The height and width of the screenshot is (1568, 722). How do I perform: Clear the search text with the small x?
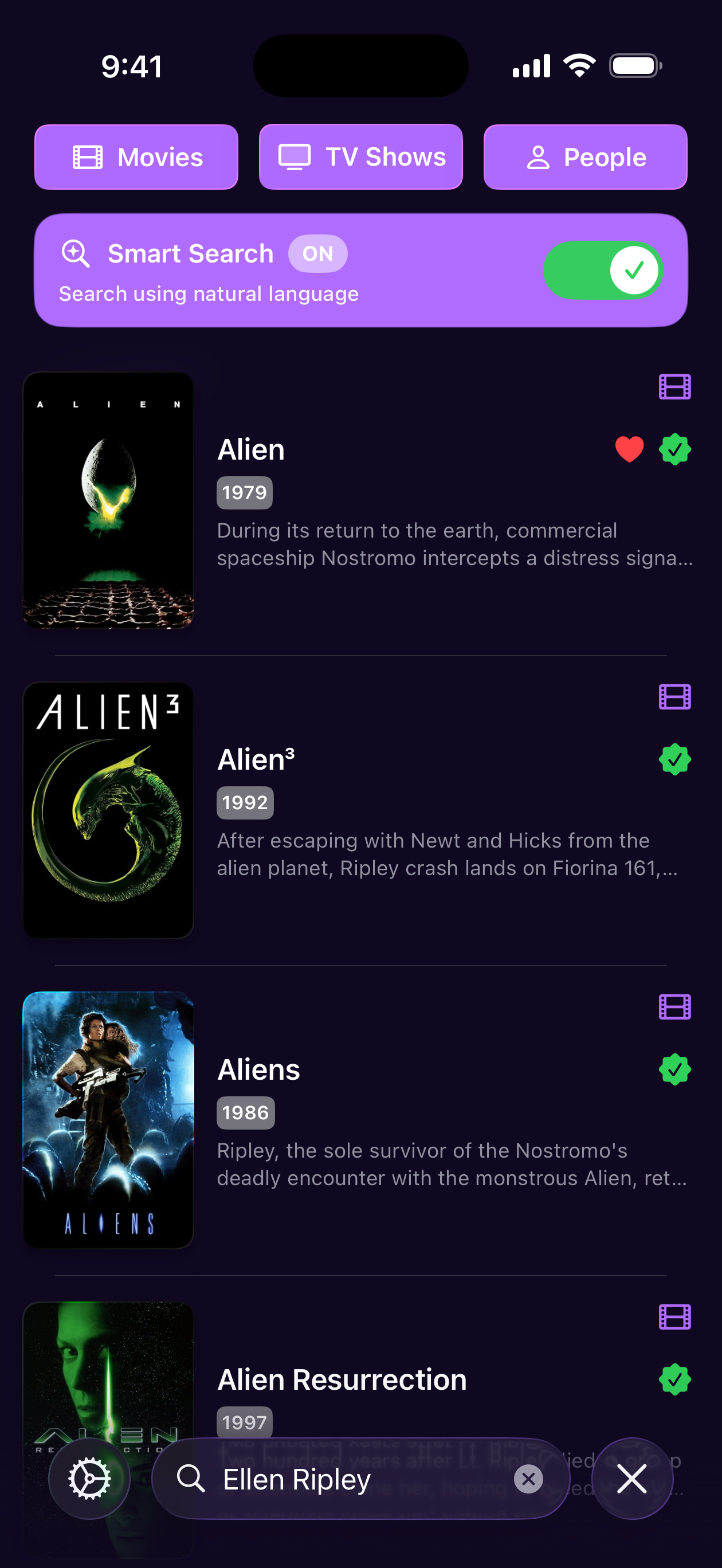point(527,1479)
